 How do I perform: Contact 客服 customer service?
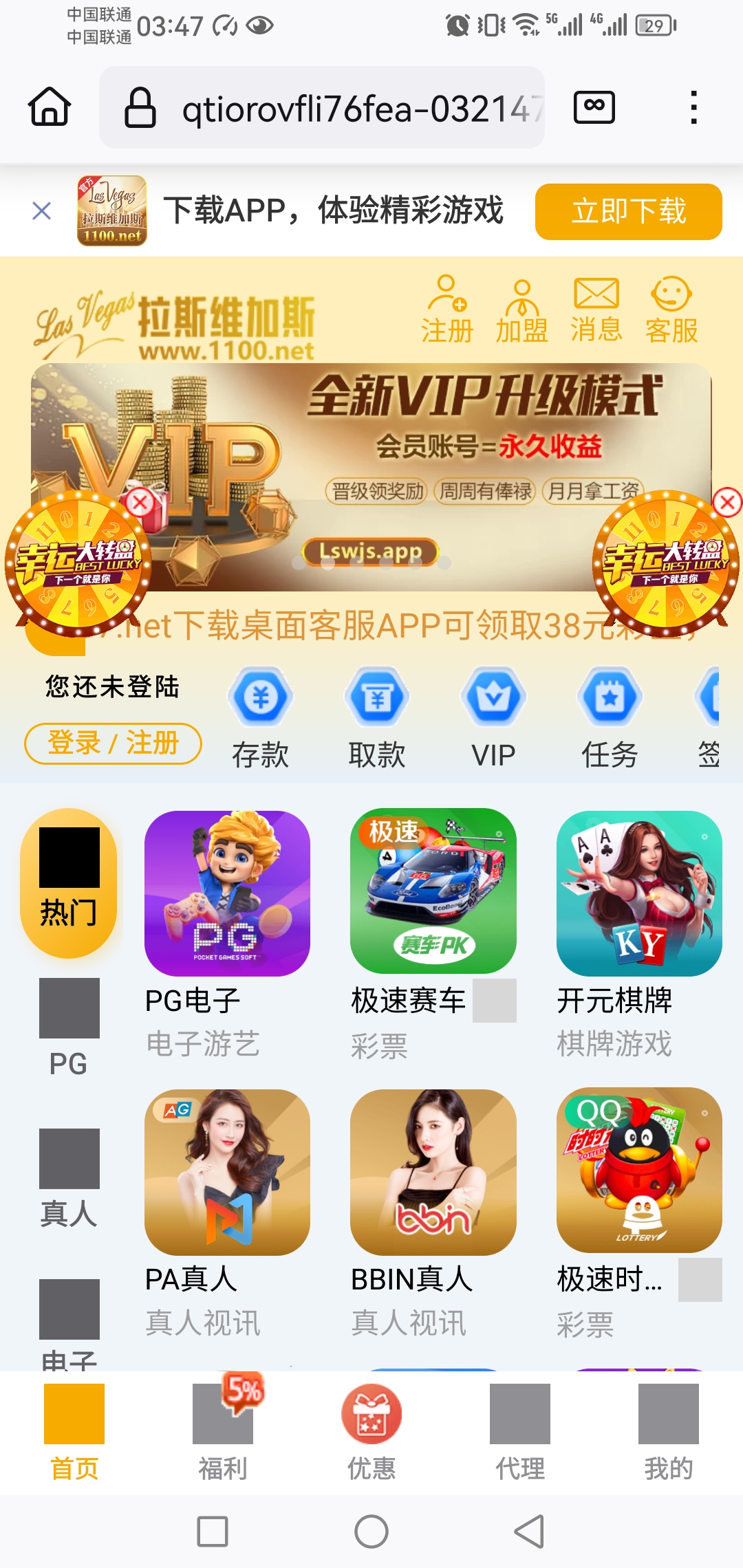(671, 309)
